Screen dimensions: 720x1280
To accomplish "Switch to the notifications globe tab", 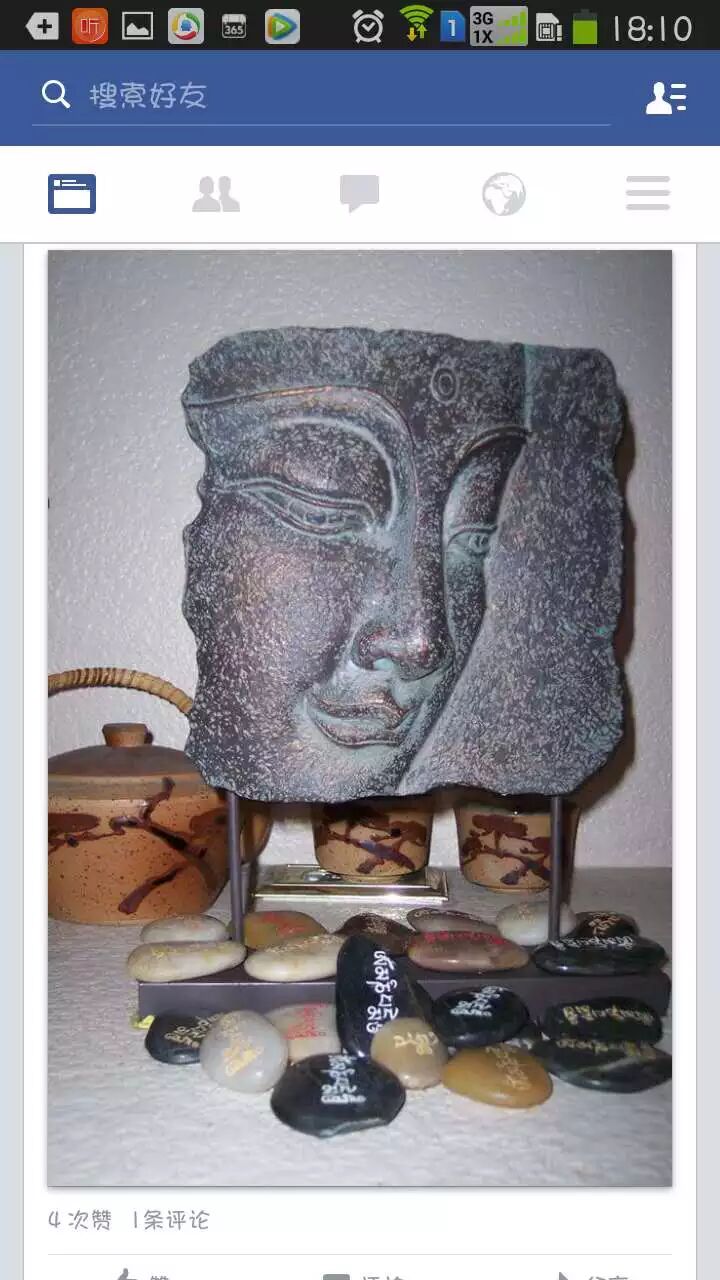I will pyautogui.click(x=504, y=193).
